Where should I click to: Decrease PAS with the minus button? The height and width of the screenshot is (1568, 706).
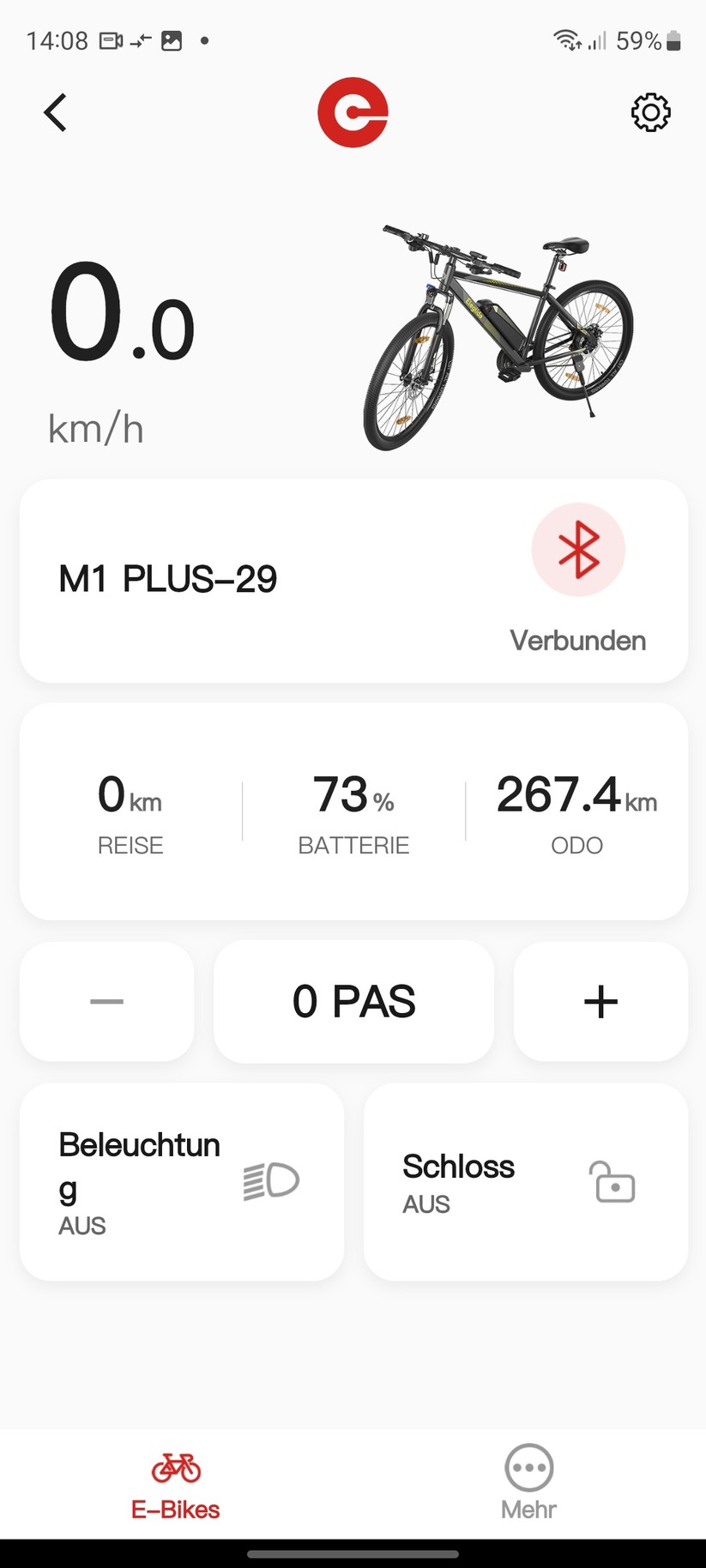[x=106, y=1001]
